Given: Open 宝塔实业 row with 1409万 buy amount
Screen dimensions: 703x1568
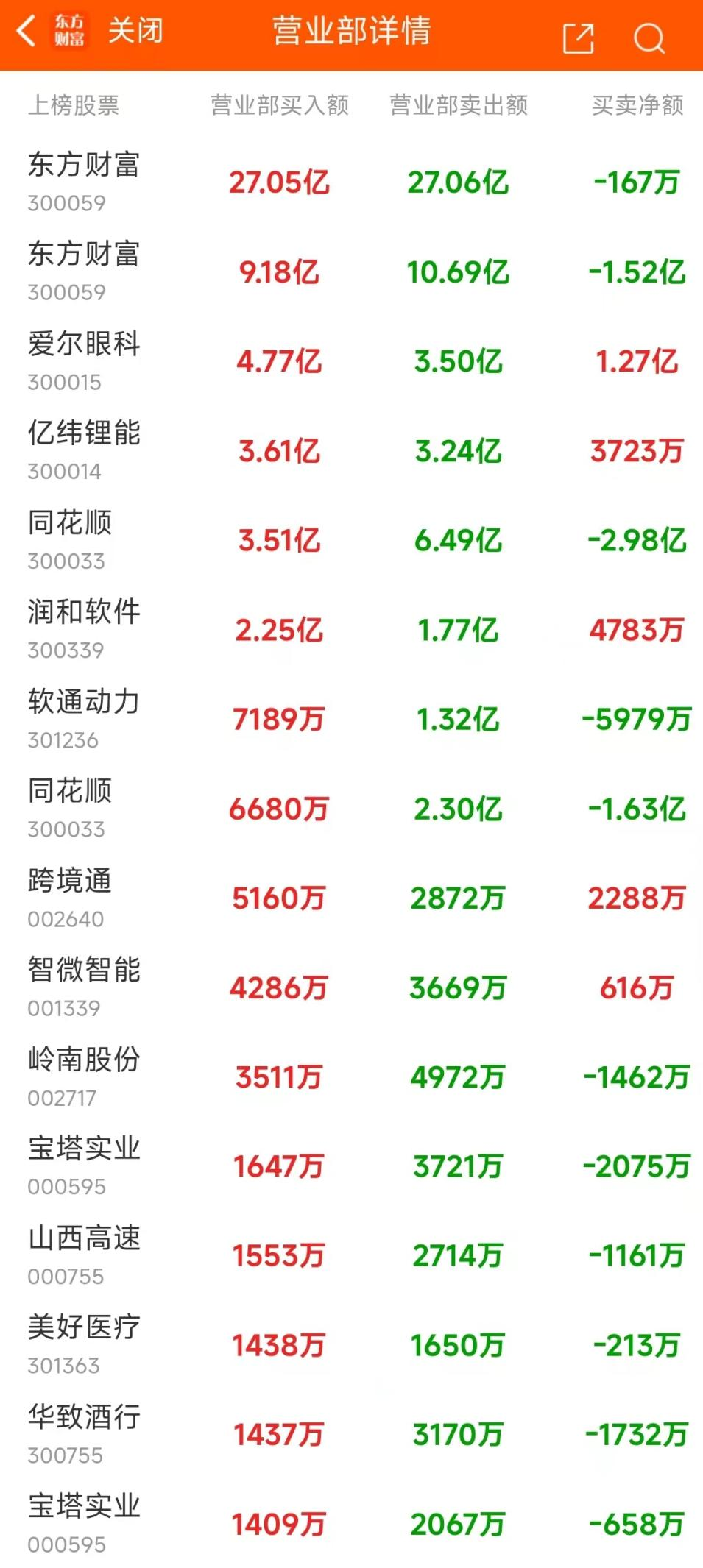Looking at the screenshot, I should (351, 1524).
